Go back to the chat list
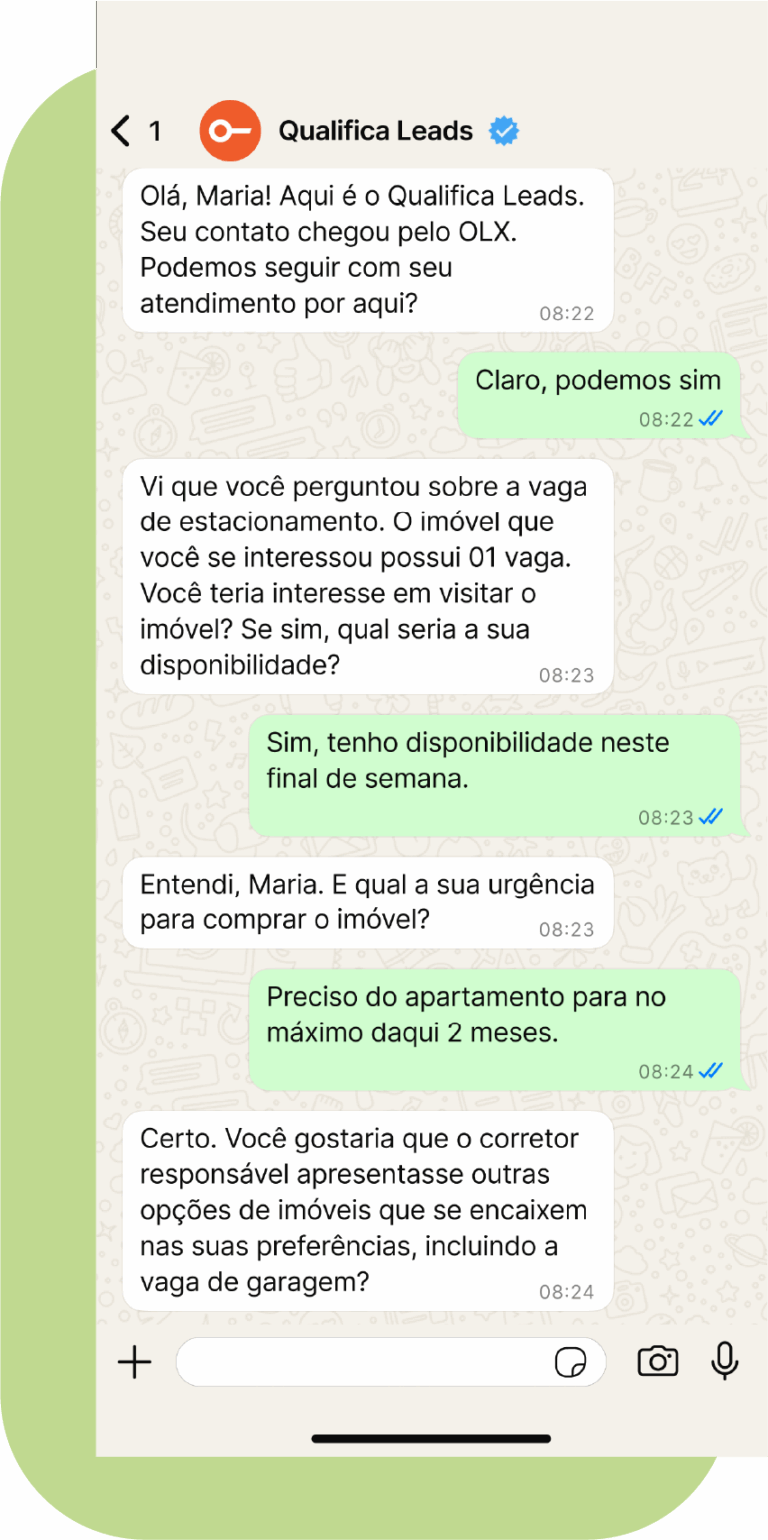Image resolution: width=768 pixels, height=1540 pixels. click(121, 131)
